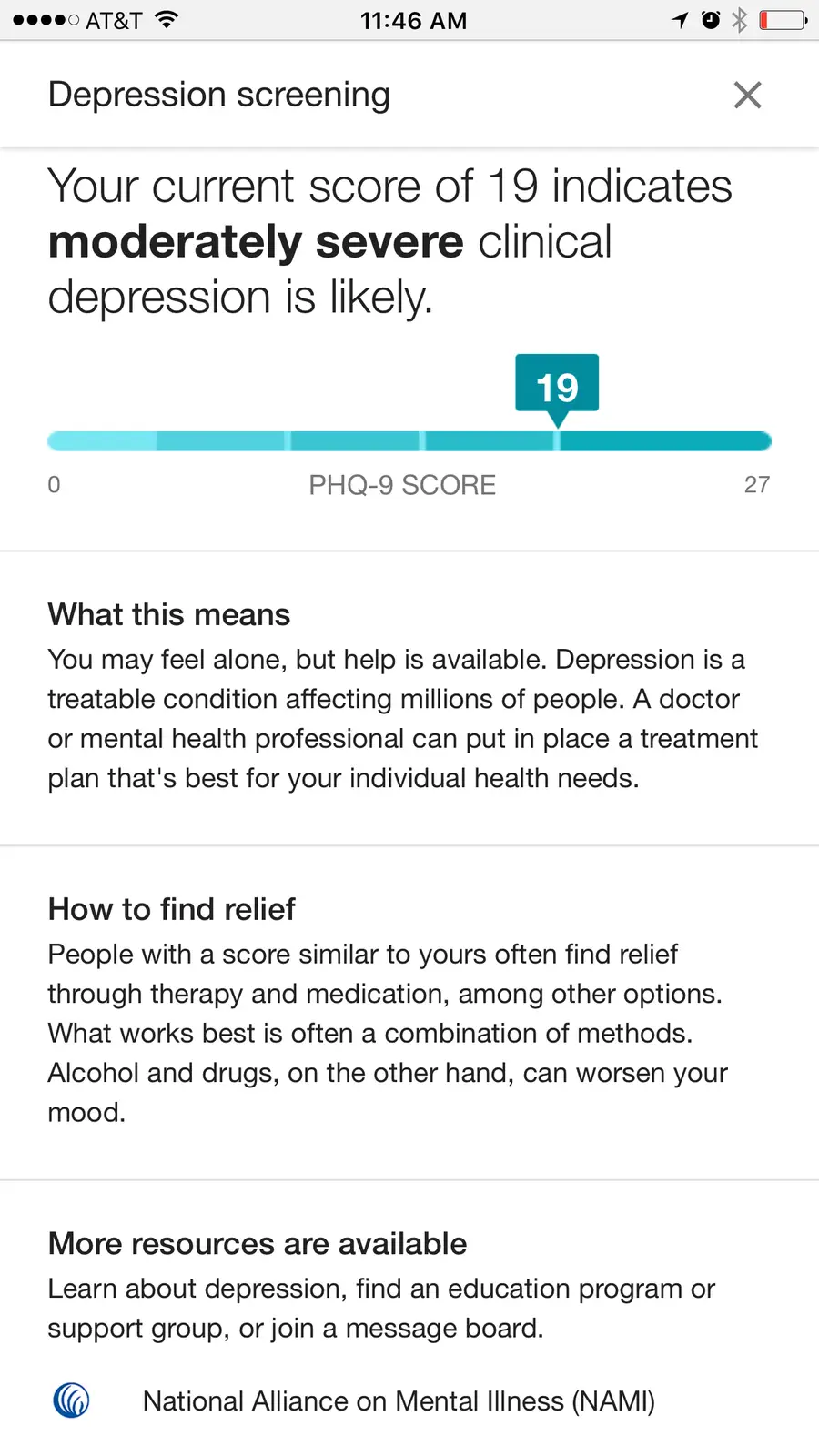Tap the location arrow status icon
This screenshot has width=819, height=1456.
coord(679,19)
